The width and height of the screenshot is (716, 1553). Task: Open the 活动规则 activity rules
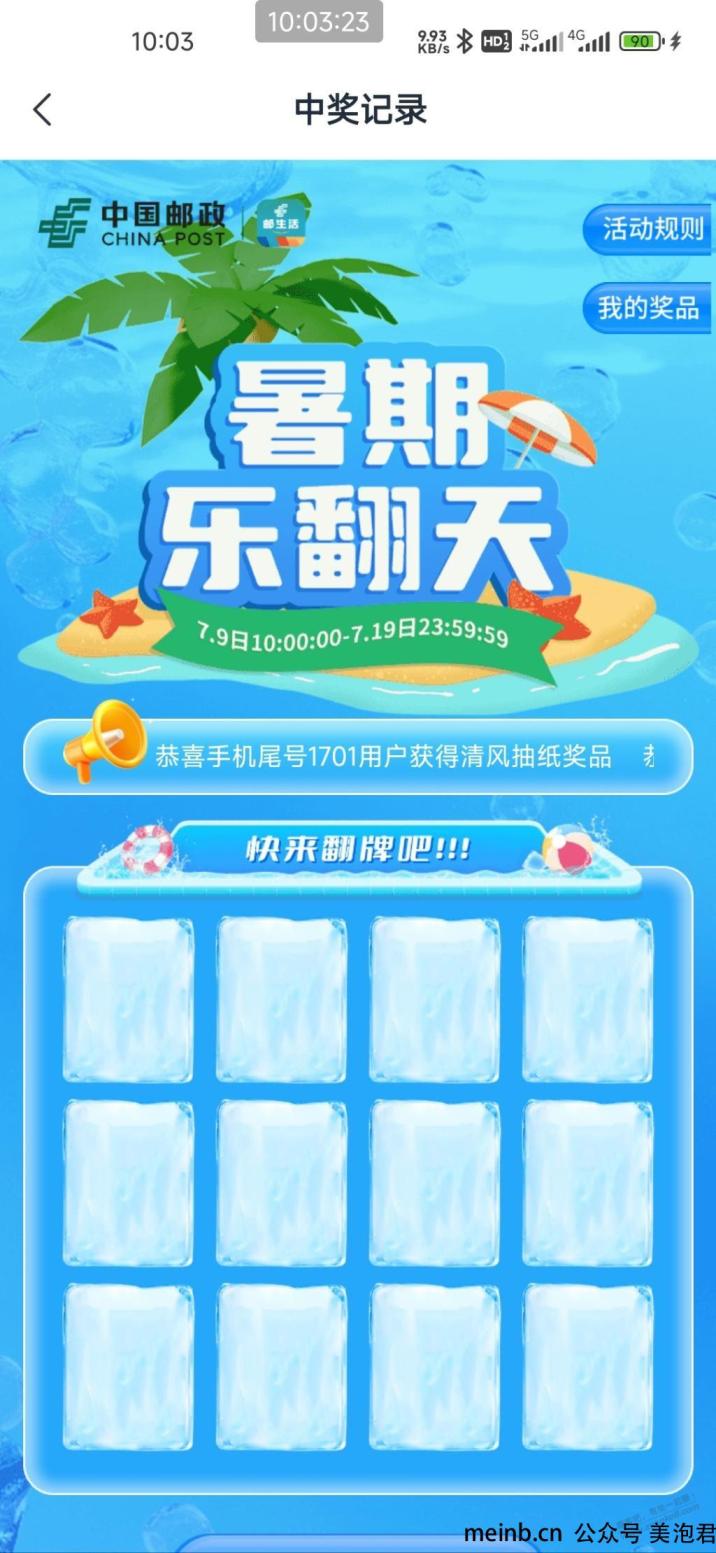(651, 229)
